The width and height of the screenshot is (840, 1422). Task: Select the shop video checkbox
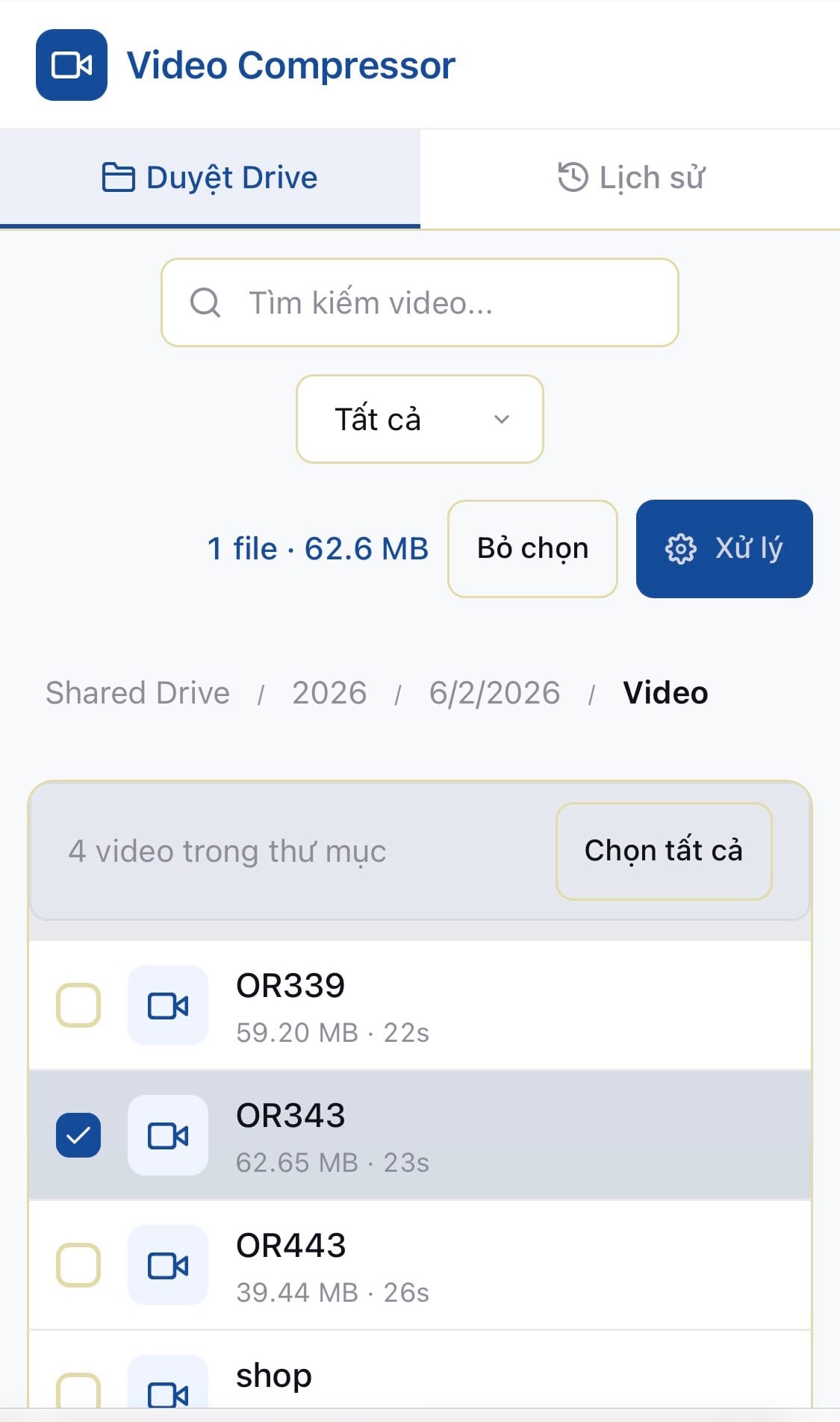tap(78, 1391)
